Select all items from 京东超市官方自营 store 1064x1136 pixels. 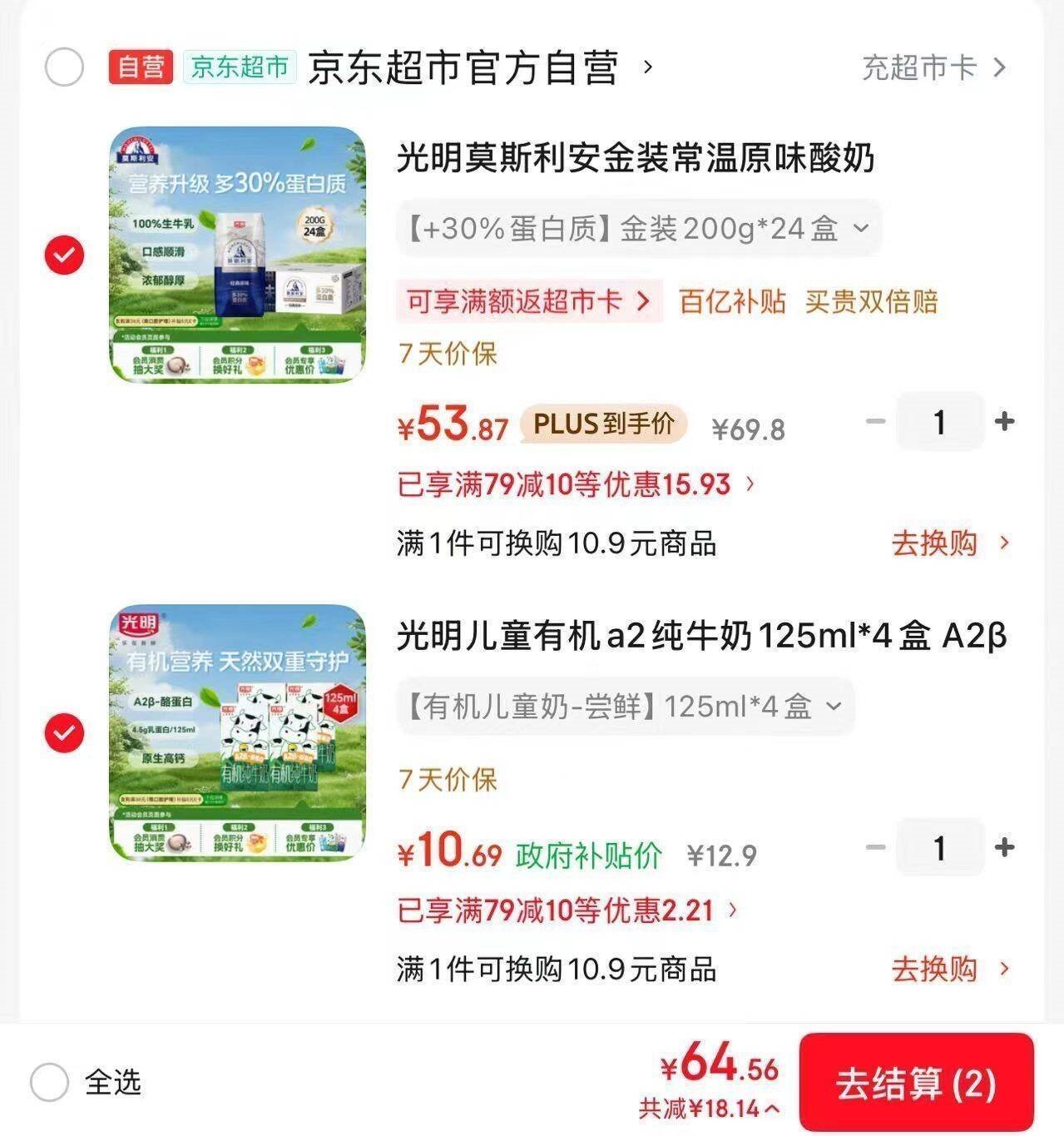coord(64,67)
